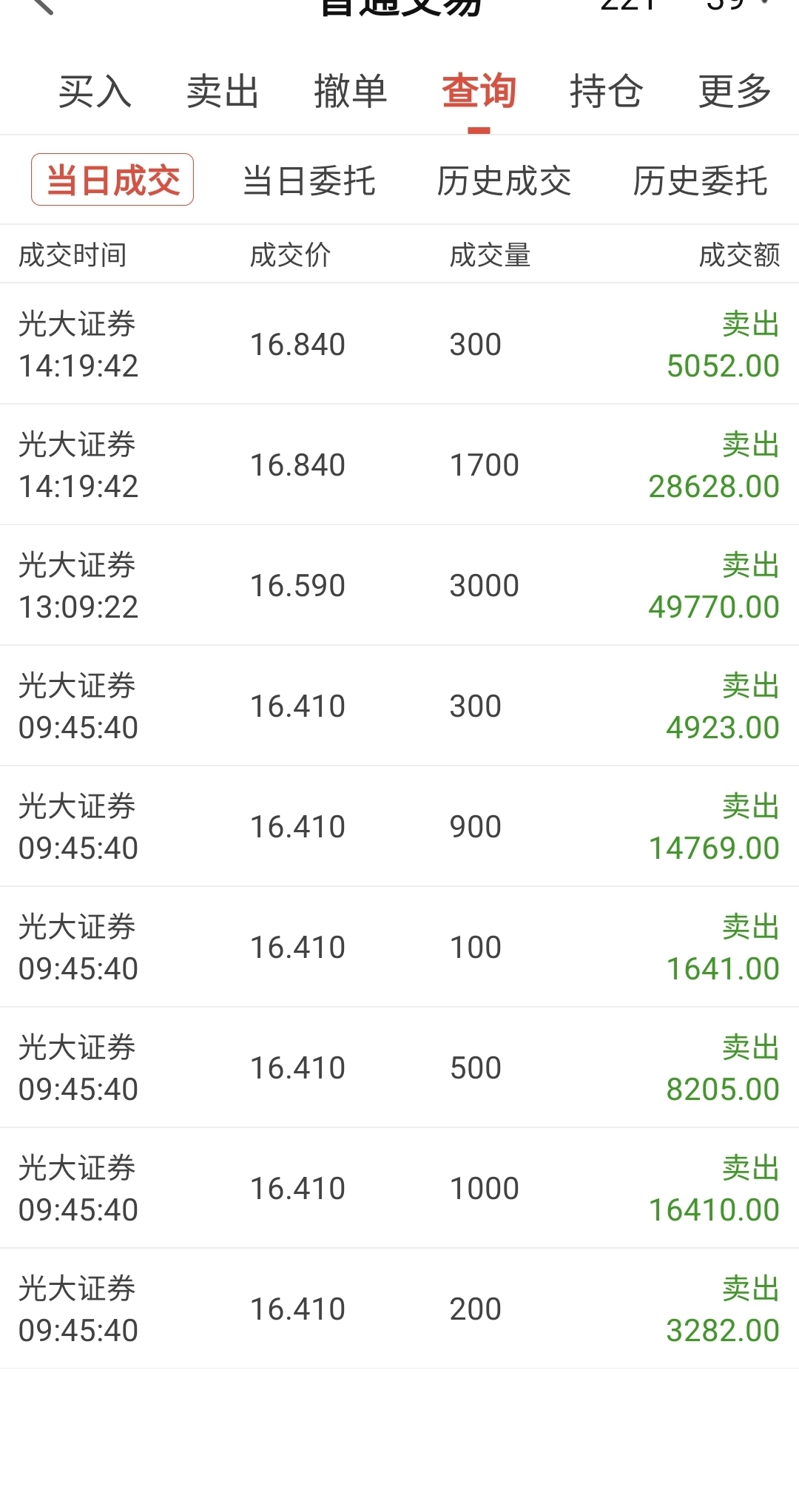
Task: Open the 更多 tab
Action: pos(735,92)
